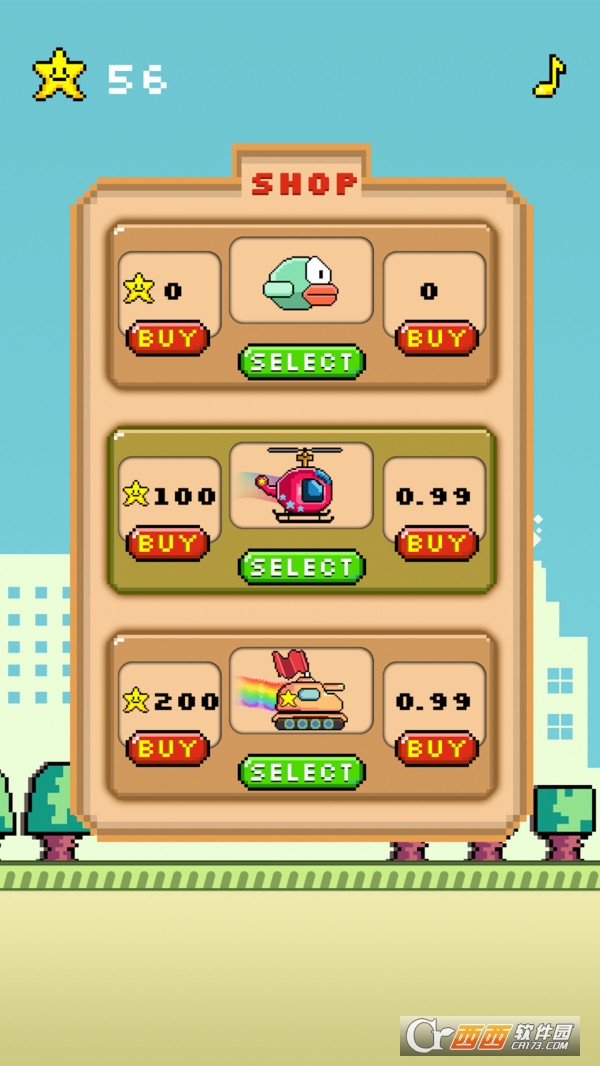Select the red helicopter character
This screenshot has width=600, height=1066.
(x=302, y=567)
